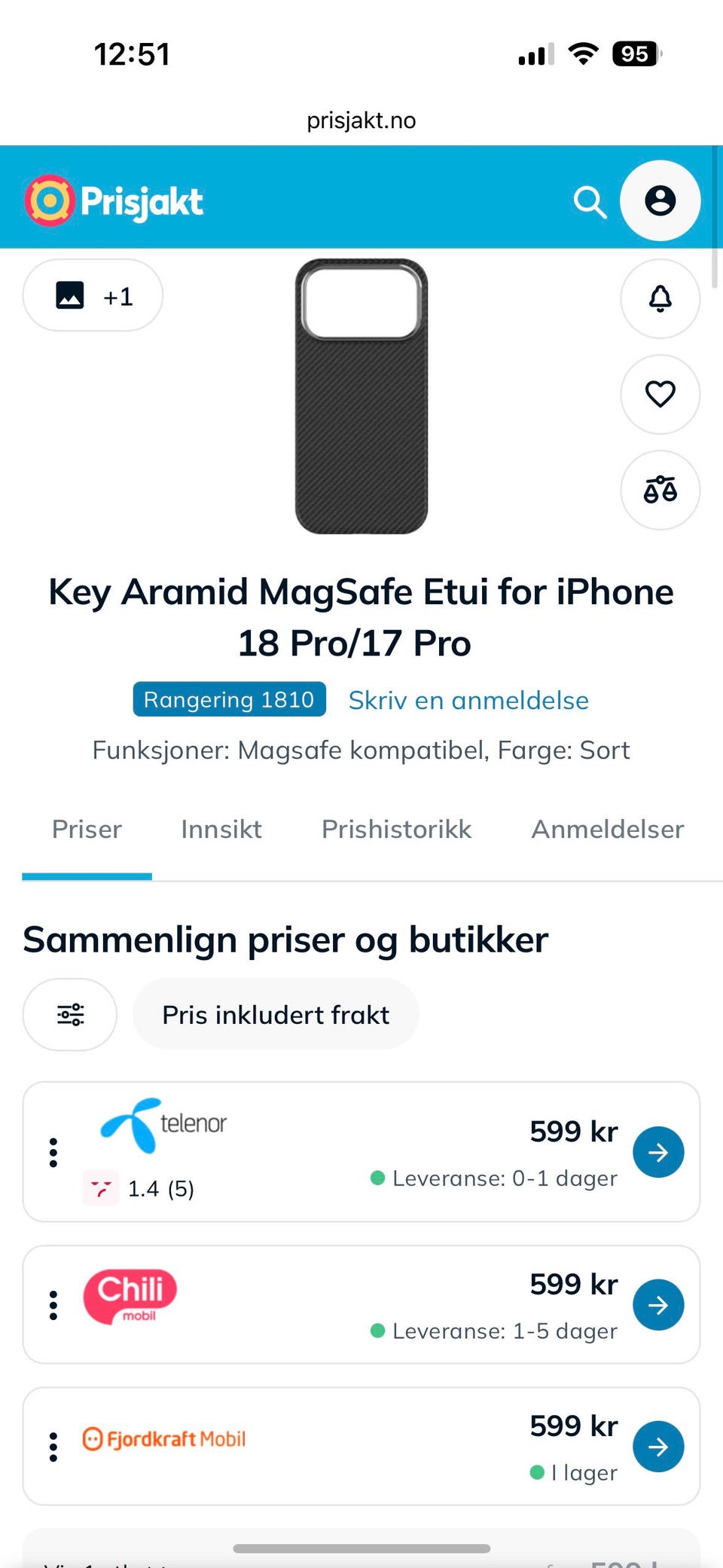
Task: Switch to the Innsikt tab
Action: (x=221, y=829)
